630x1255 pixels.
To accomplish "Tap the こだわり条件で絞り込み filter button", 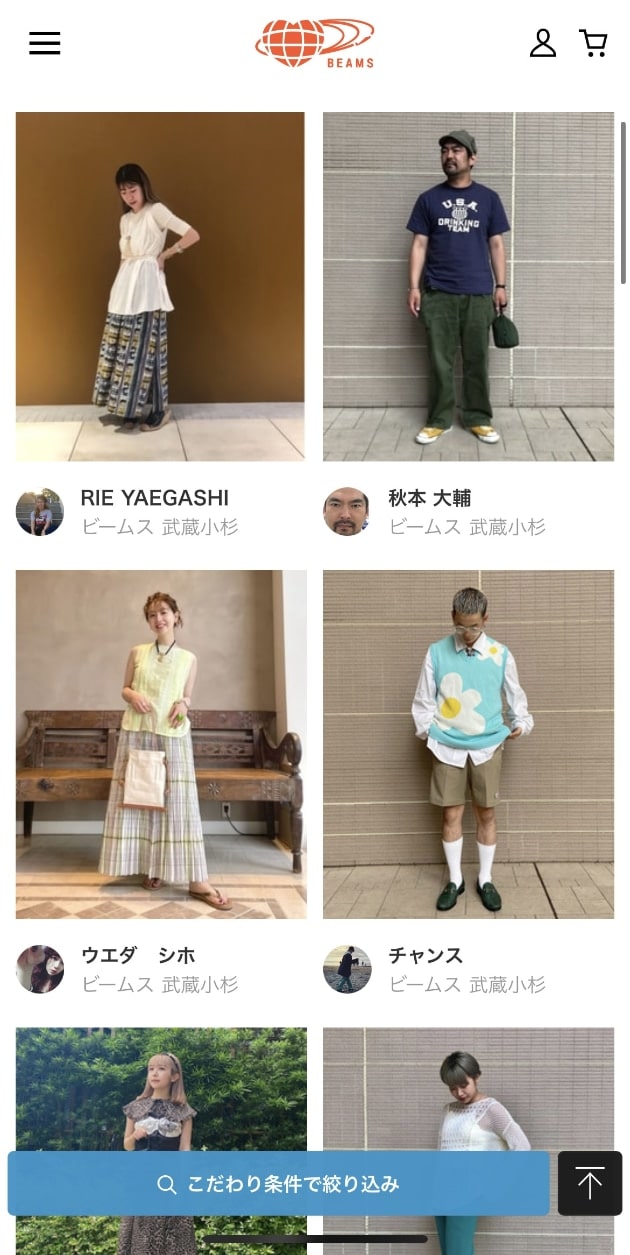I will pyautogui.click(x=278, y=1184).
